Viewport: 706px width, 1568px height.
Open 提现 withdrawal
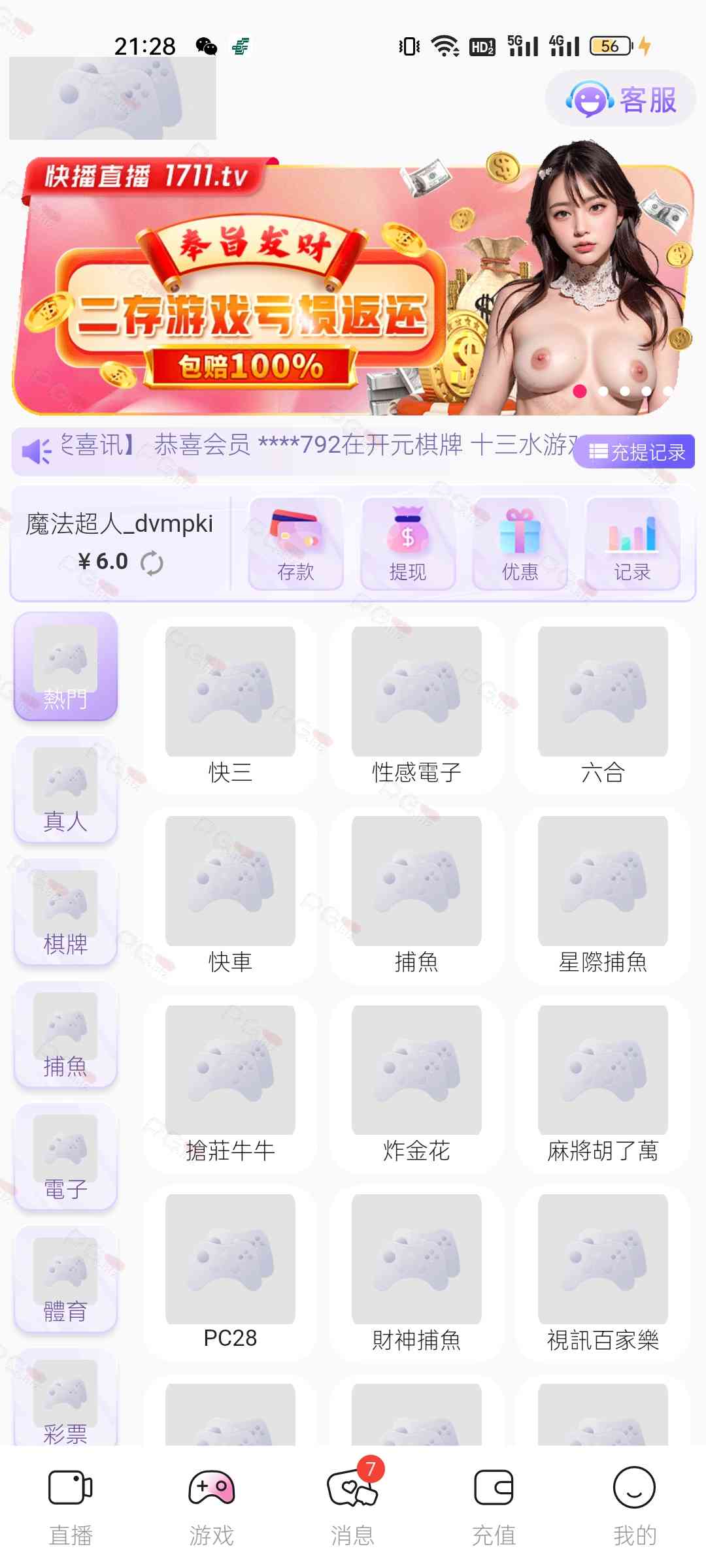click(x=408, y=544)
